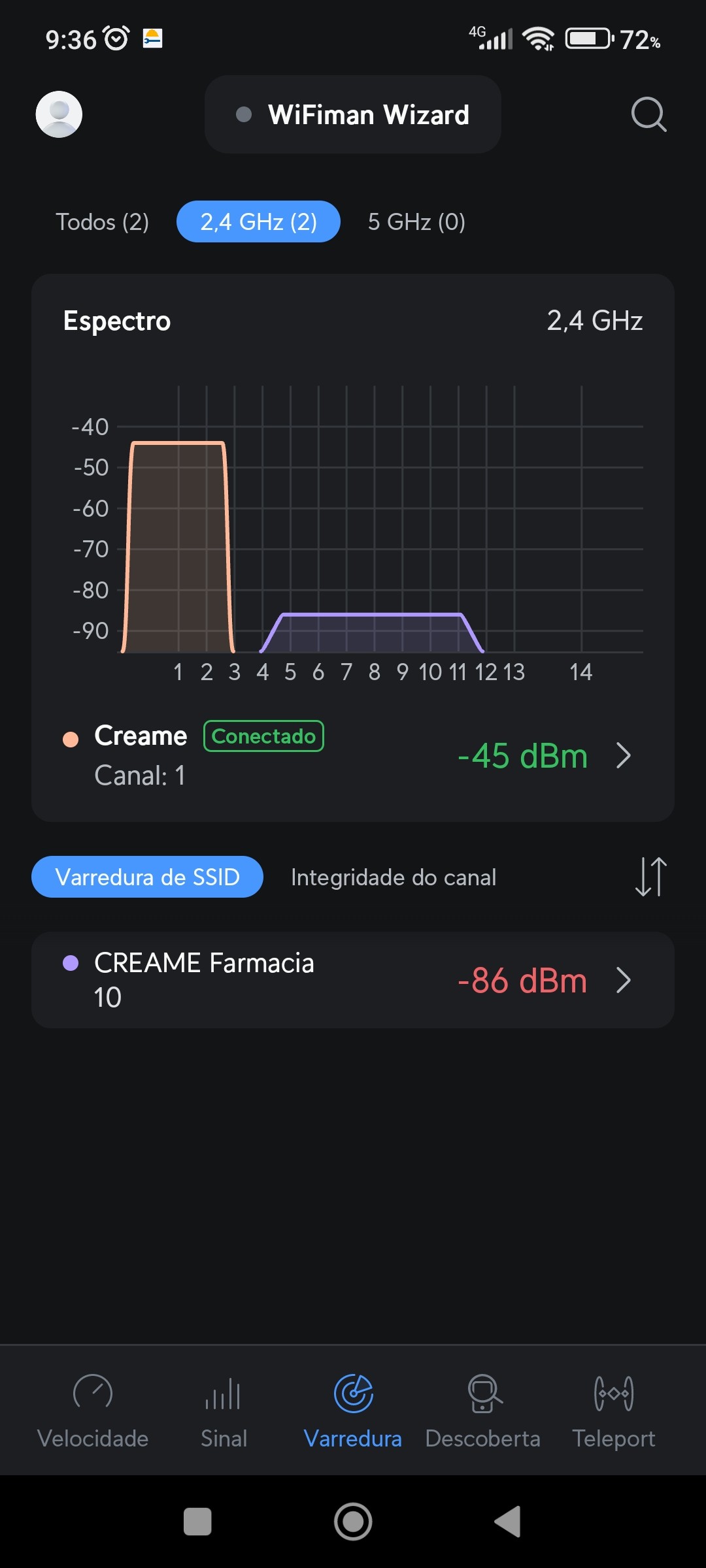Switch to the 5 GHz (0) filter

click(x=416, y=222)
